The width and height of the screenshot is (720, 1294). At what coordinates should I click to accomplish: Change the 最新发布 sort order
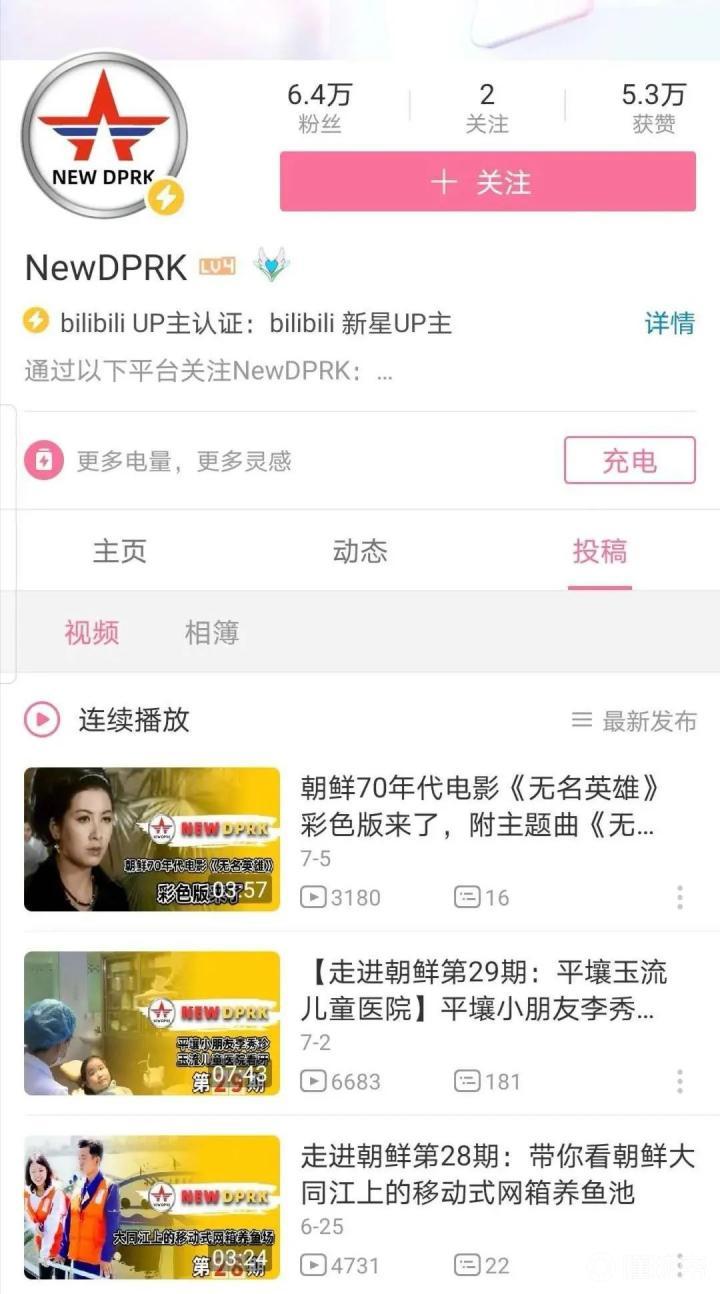634,720
